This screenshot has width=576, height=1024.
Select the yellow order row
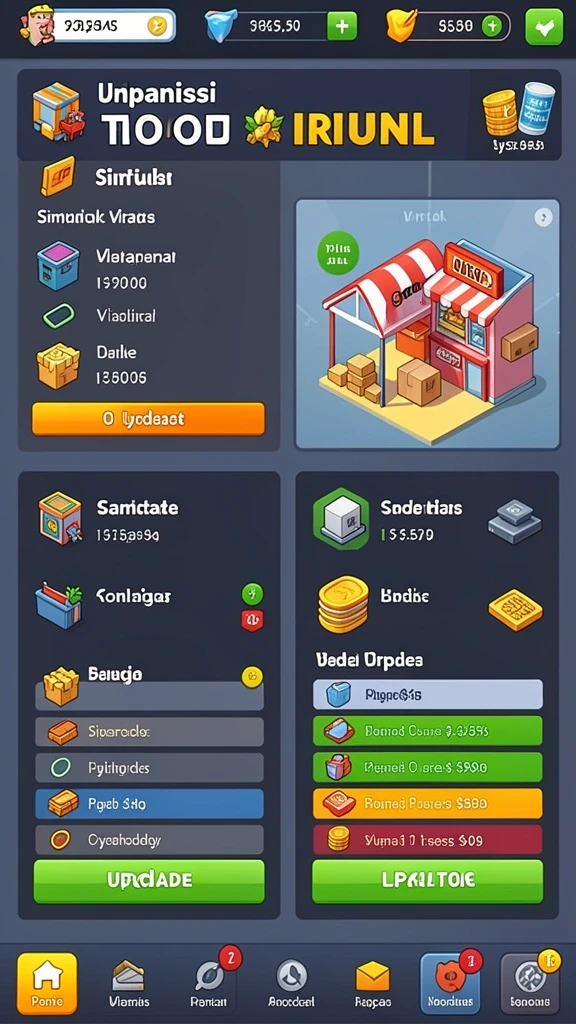tap(428, 803)
